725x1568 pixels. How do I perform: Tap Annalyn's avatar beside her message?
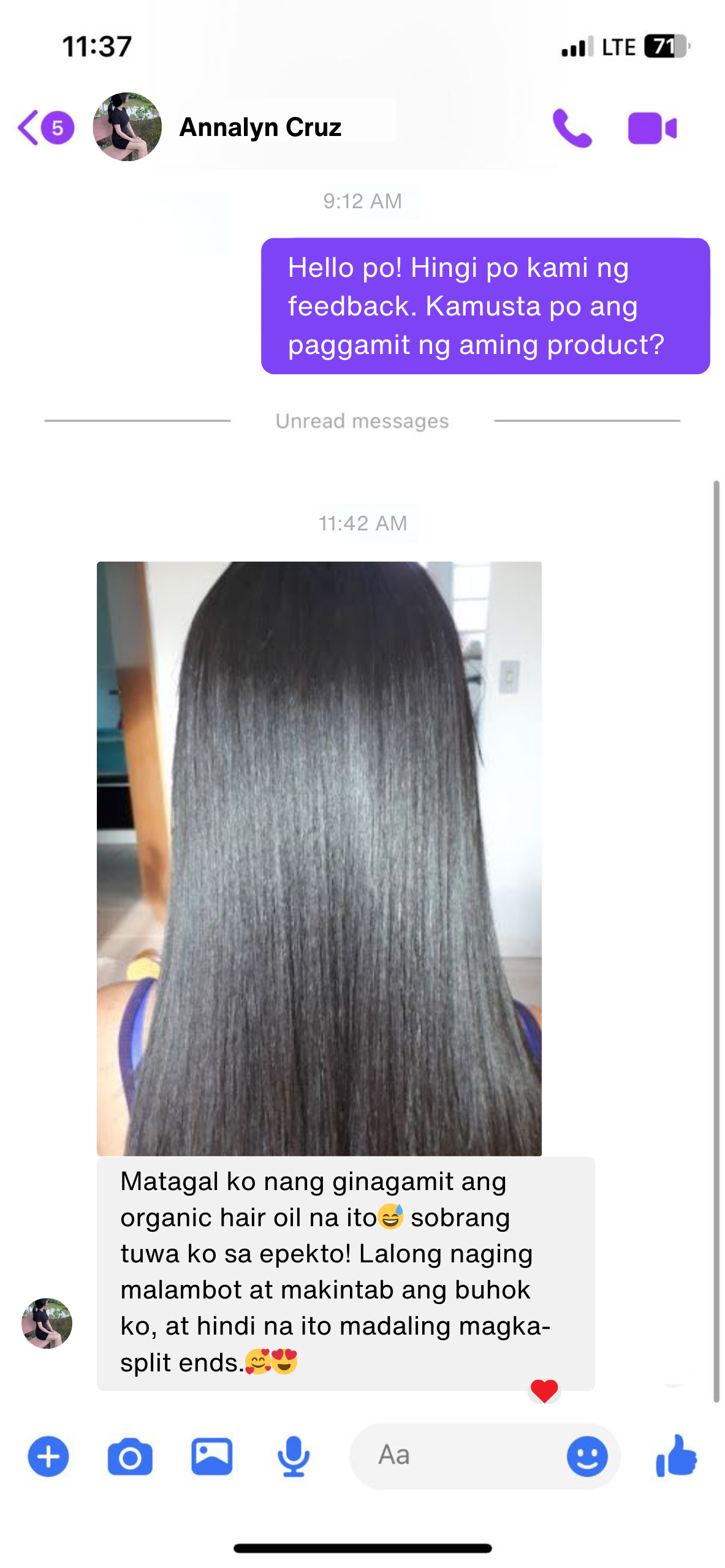[x=47, y=1323]
